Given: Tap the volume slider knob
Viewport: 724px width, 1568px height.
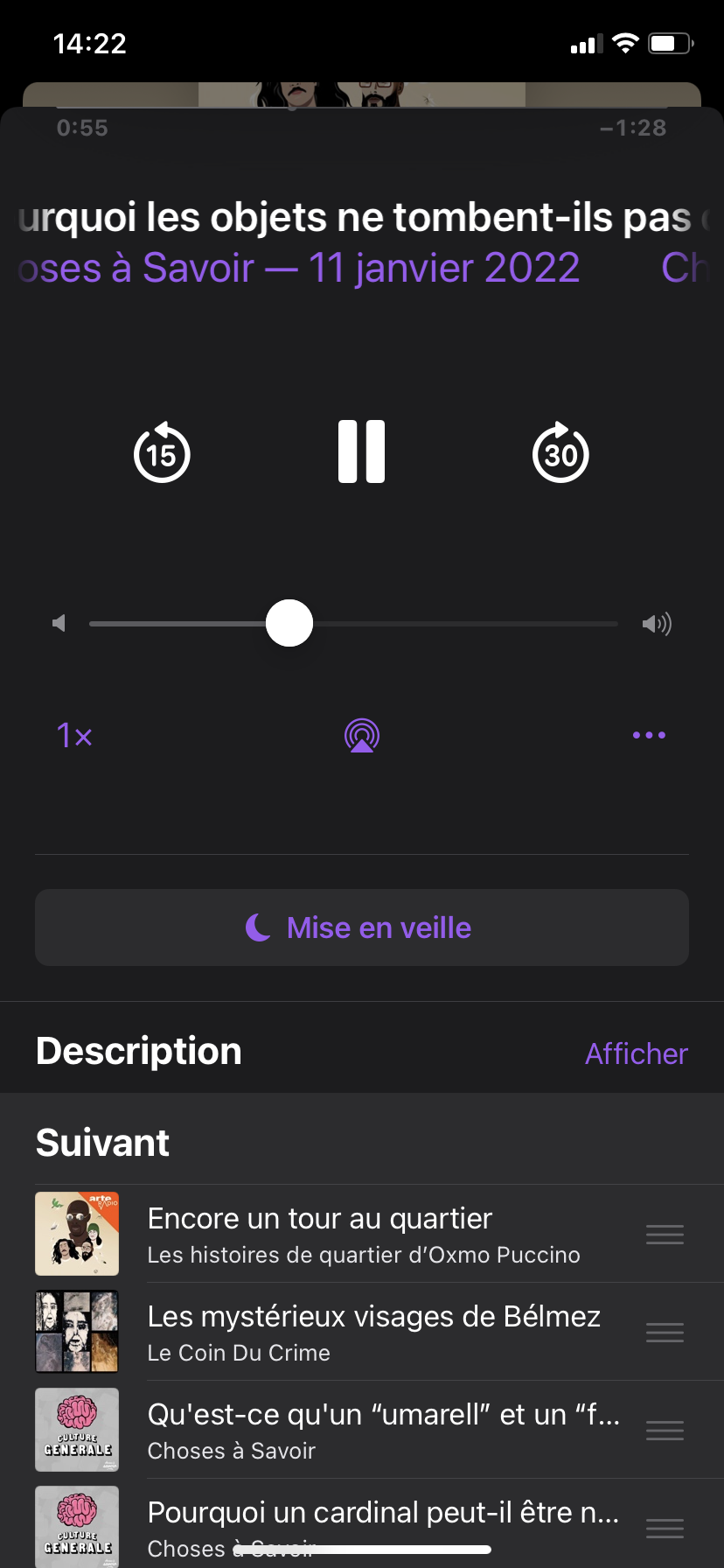Looking at the screenshot, I should pos(289,623).
